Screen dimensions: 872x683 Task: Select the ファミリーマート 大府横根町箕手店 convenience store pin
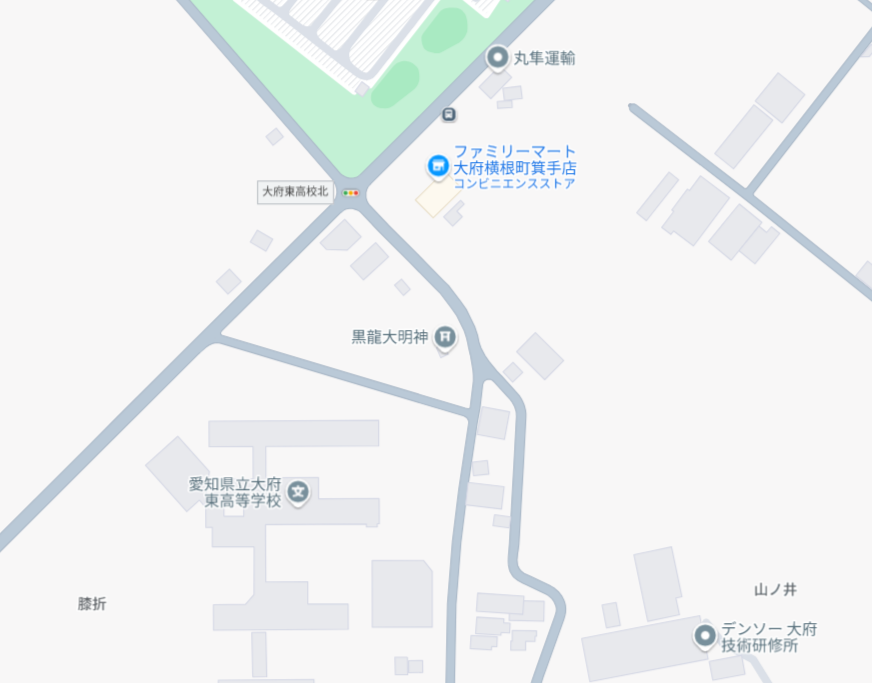(437, 166)
